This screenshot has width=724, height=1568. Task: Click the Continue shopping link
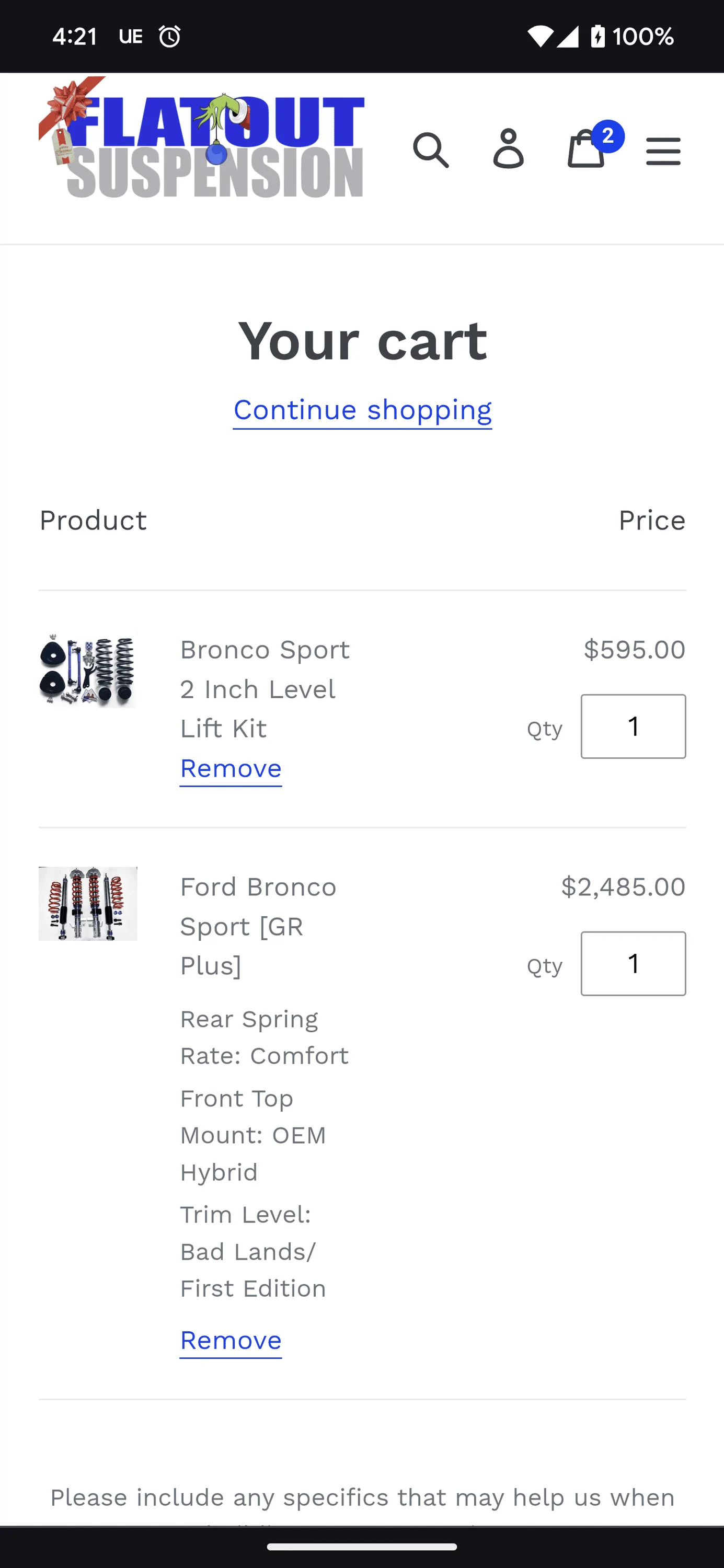click(362, 410)
